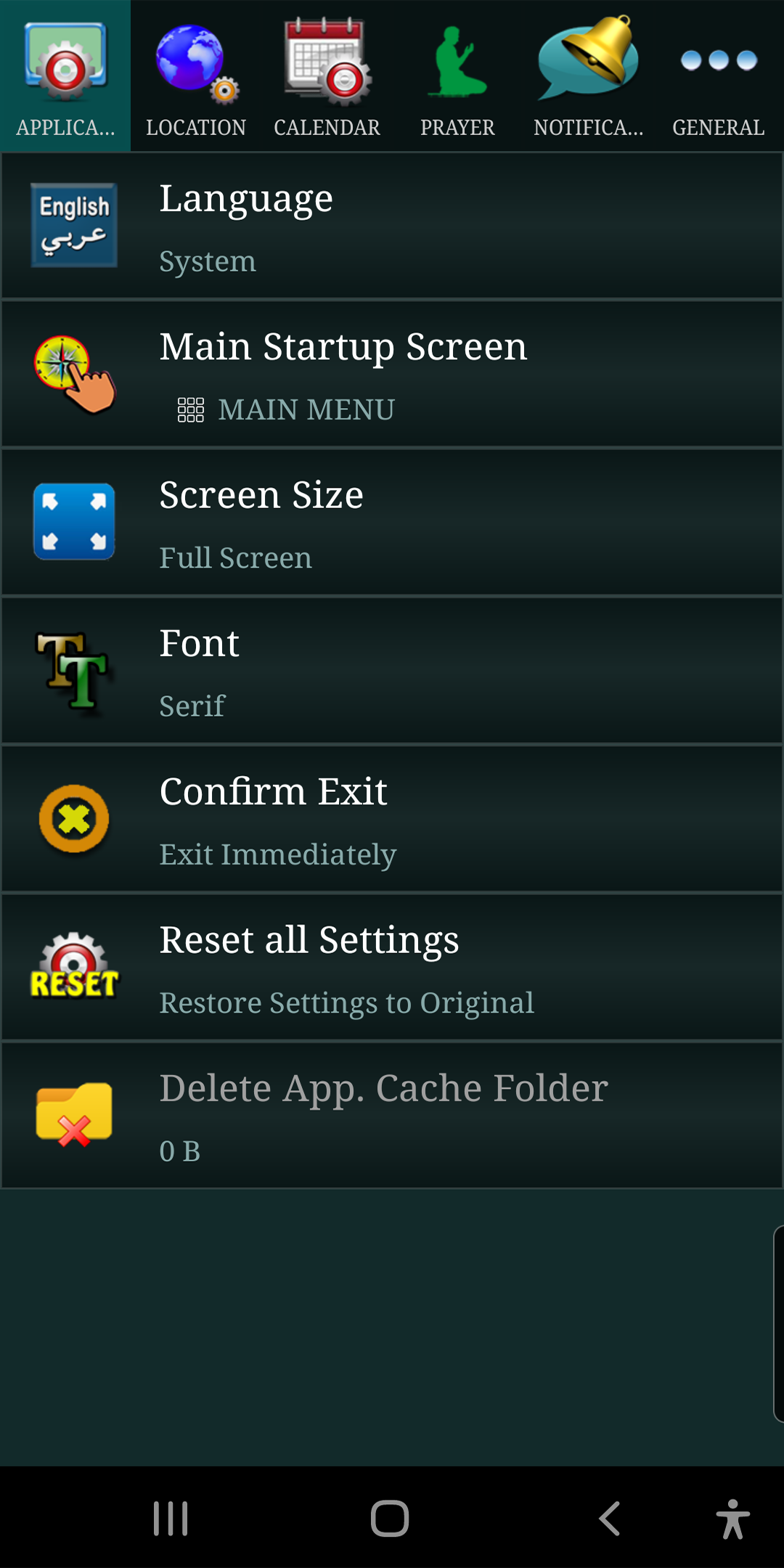Open the Confirm Exit setting
Viewport: 784px width, 1568px height.
(392, 819)
